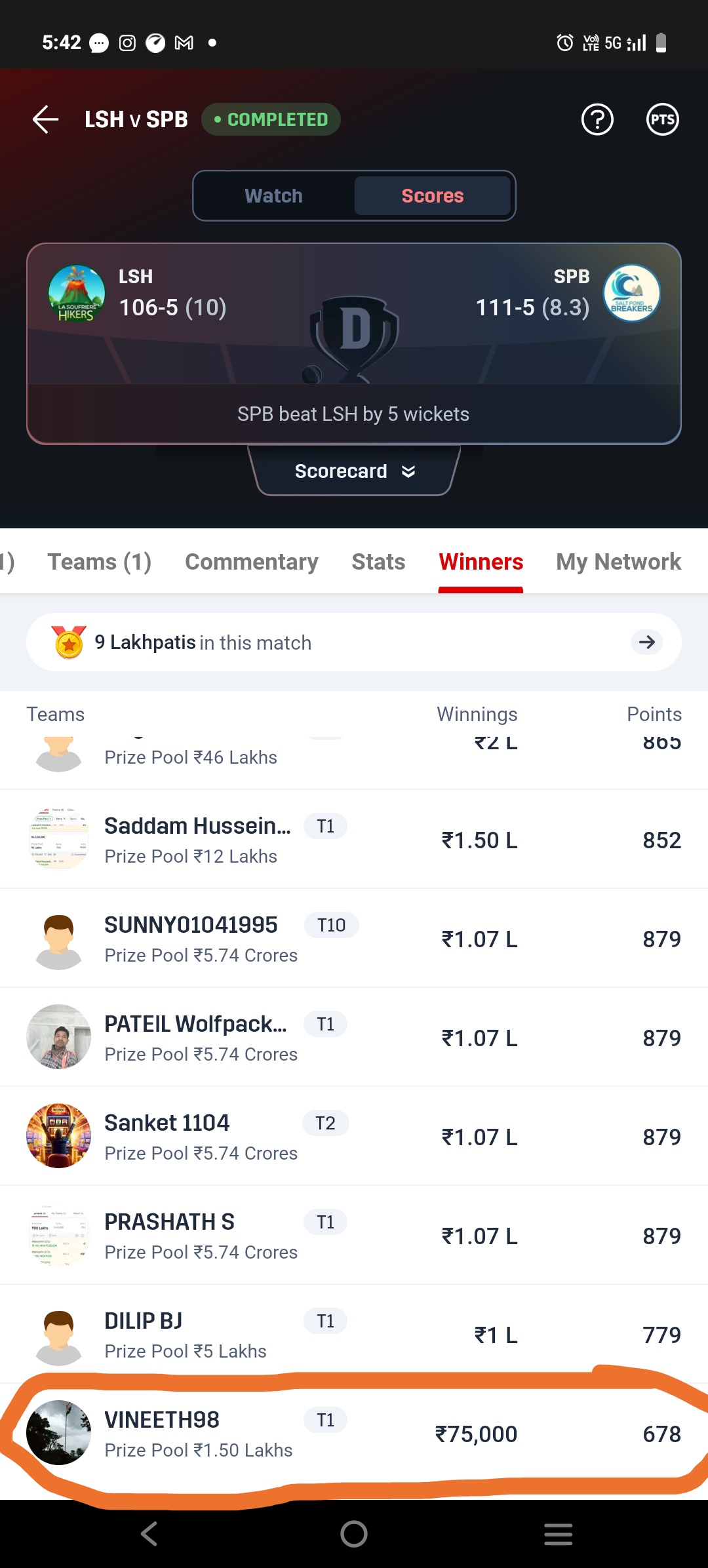Open Saddam Hussein's winning team

coord(354,840)
